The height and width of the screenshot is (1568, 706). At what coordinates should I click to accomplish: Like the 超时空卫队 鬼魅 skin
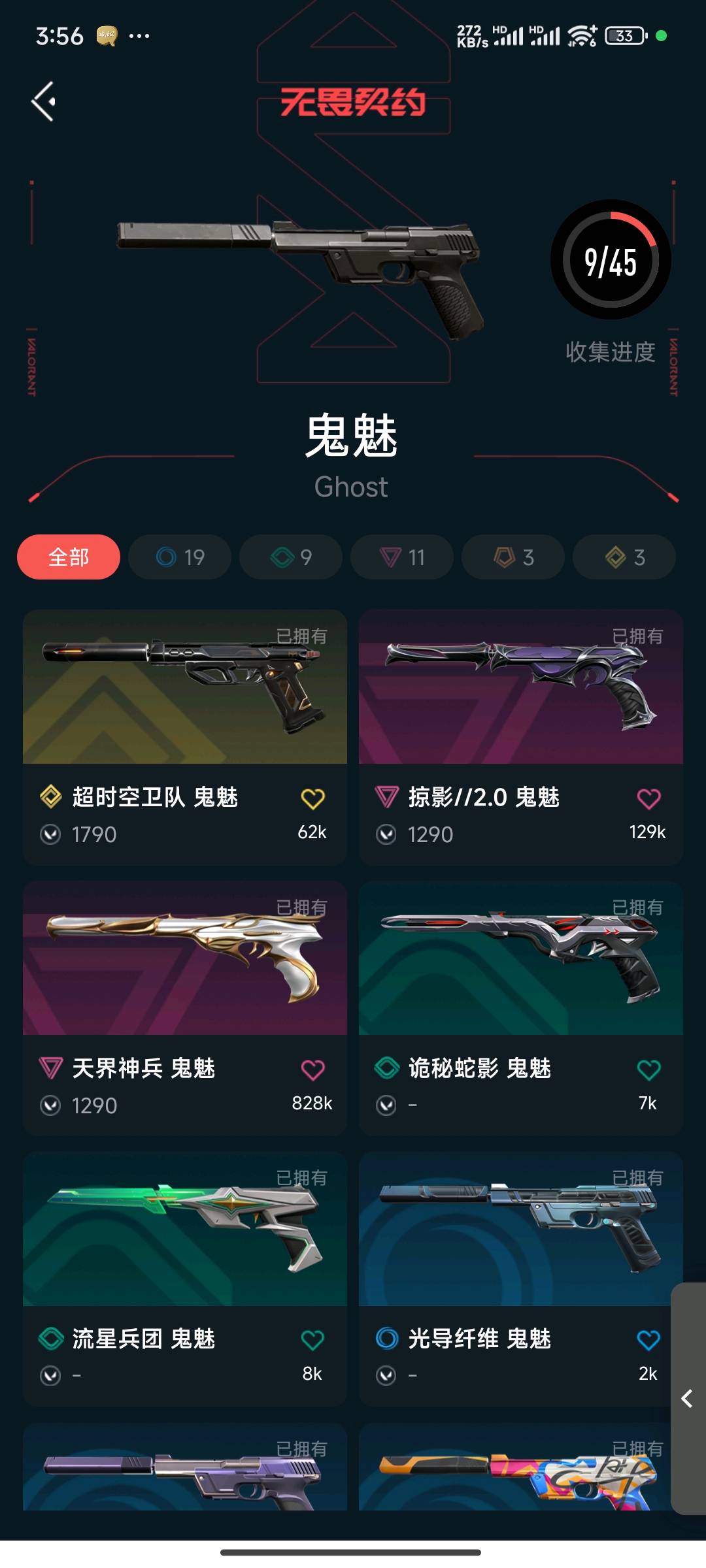(312, 798)
